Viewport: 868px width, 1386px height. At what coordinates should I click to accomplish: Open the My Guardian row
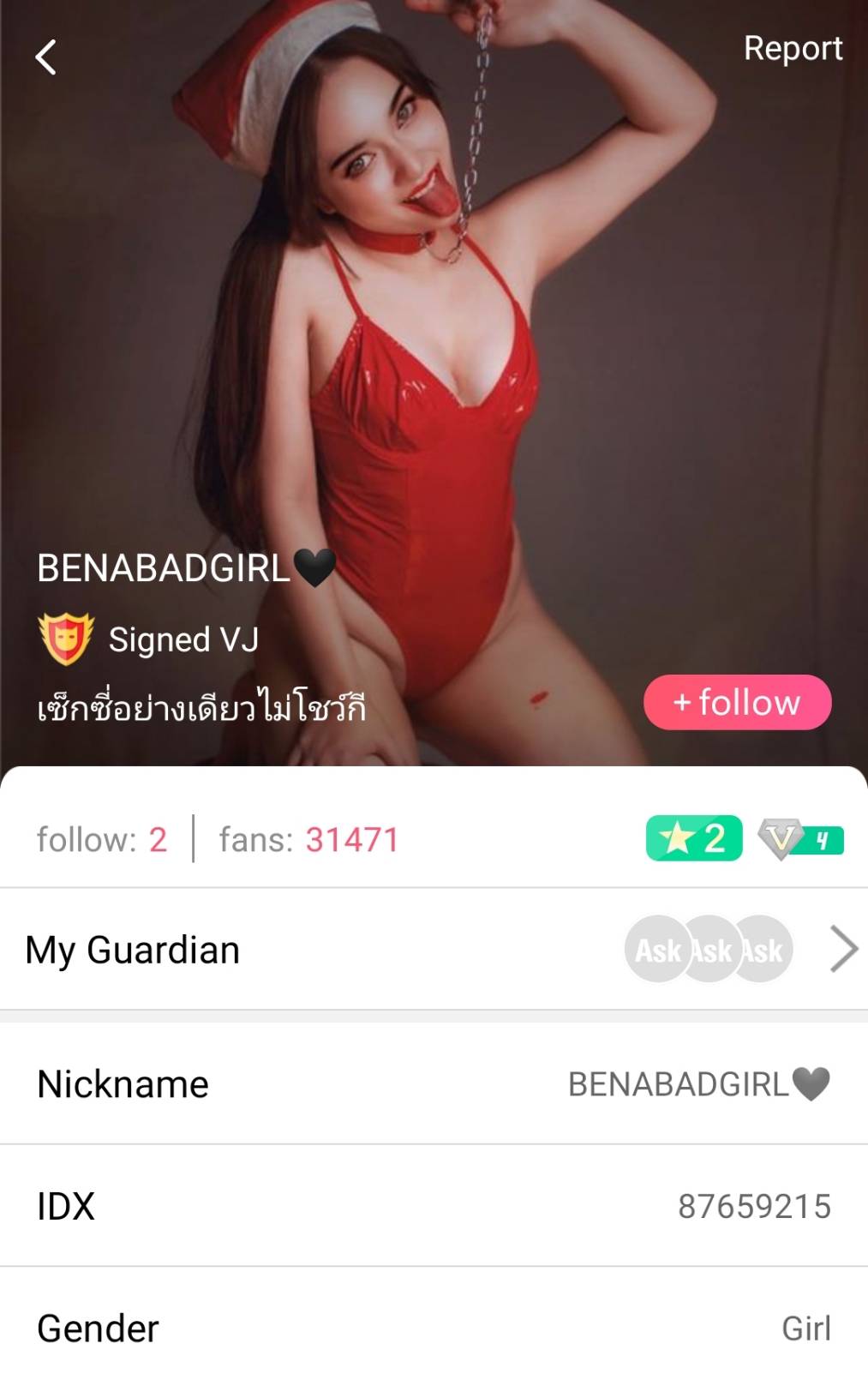pos(434,950)
